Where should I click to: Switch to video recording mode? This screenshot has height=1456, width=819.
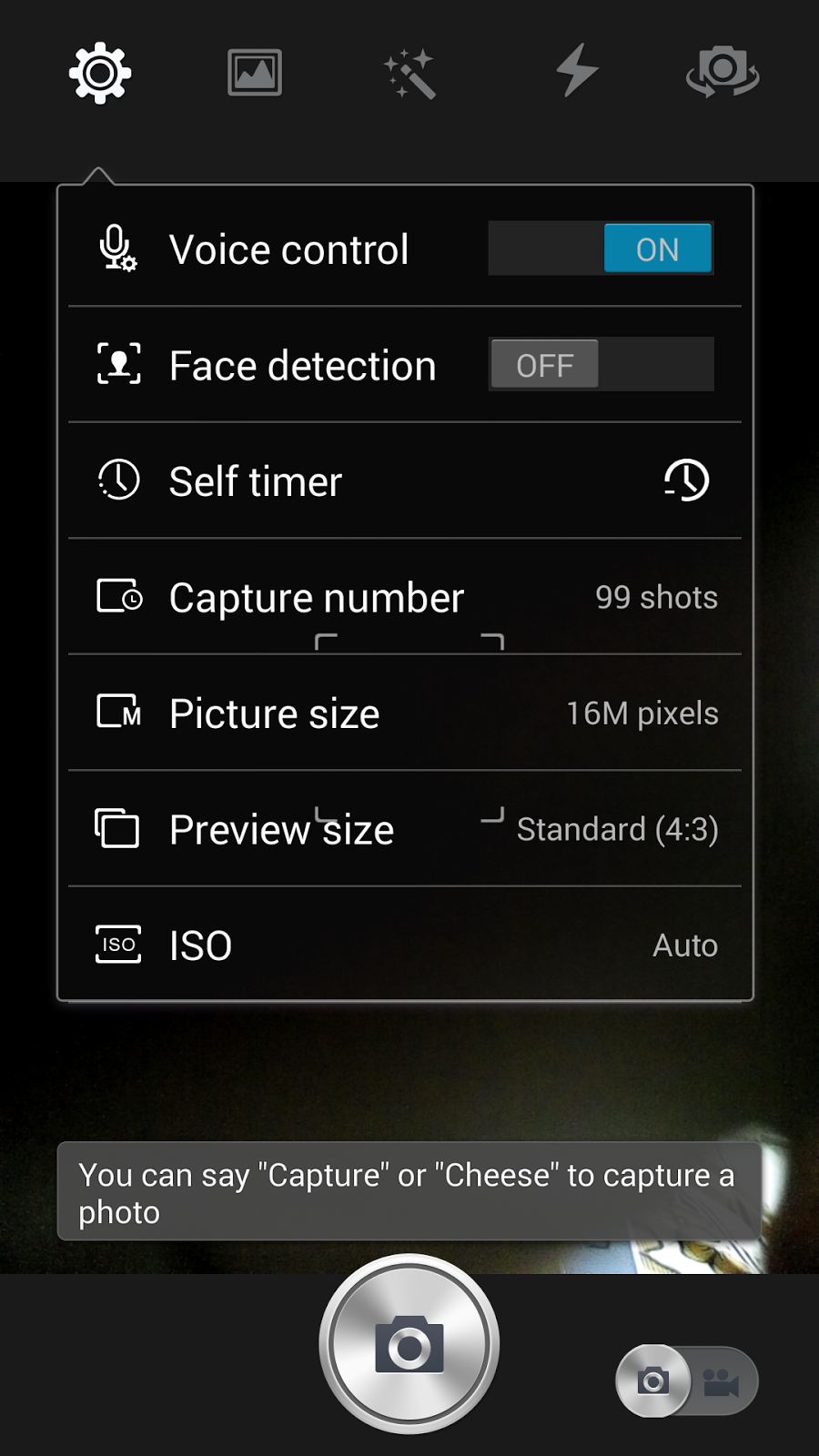723,1381
